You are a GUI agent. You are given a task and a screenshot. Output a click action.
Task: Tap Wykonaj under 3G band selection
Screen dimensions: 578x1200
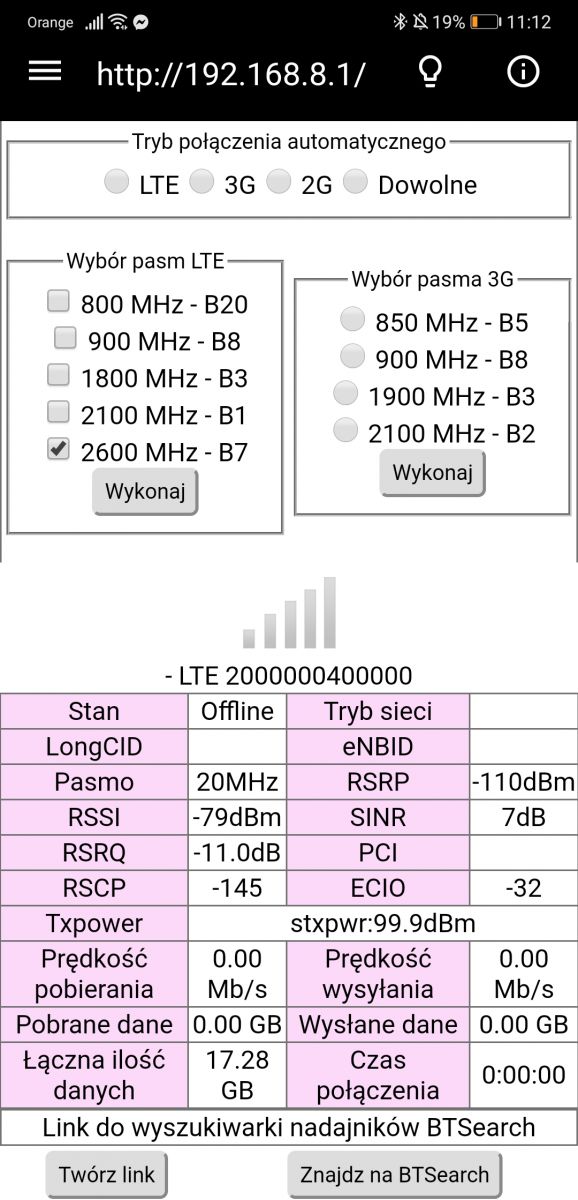(432, 472)
